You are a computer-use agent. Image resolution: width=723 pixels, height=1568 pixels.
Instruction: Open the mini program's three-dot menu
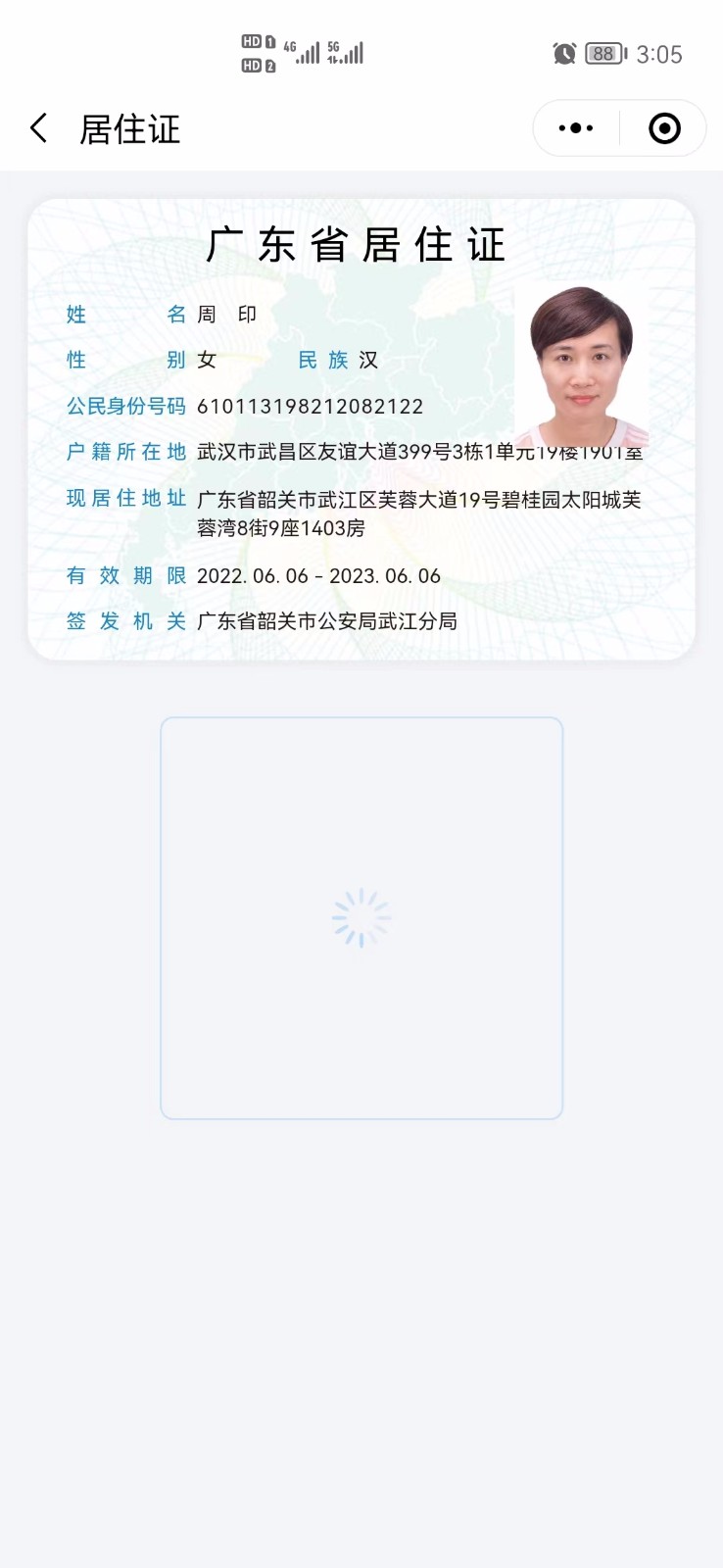click(x=576, y=128)
